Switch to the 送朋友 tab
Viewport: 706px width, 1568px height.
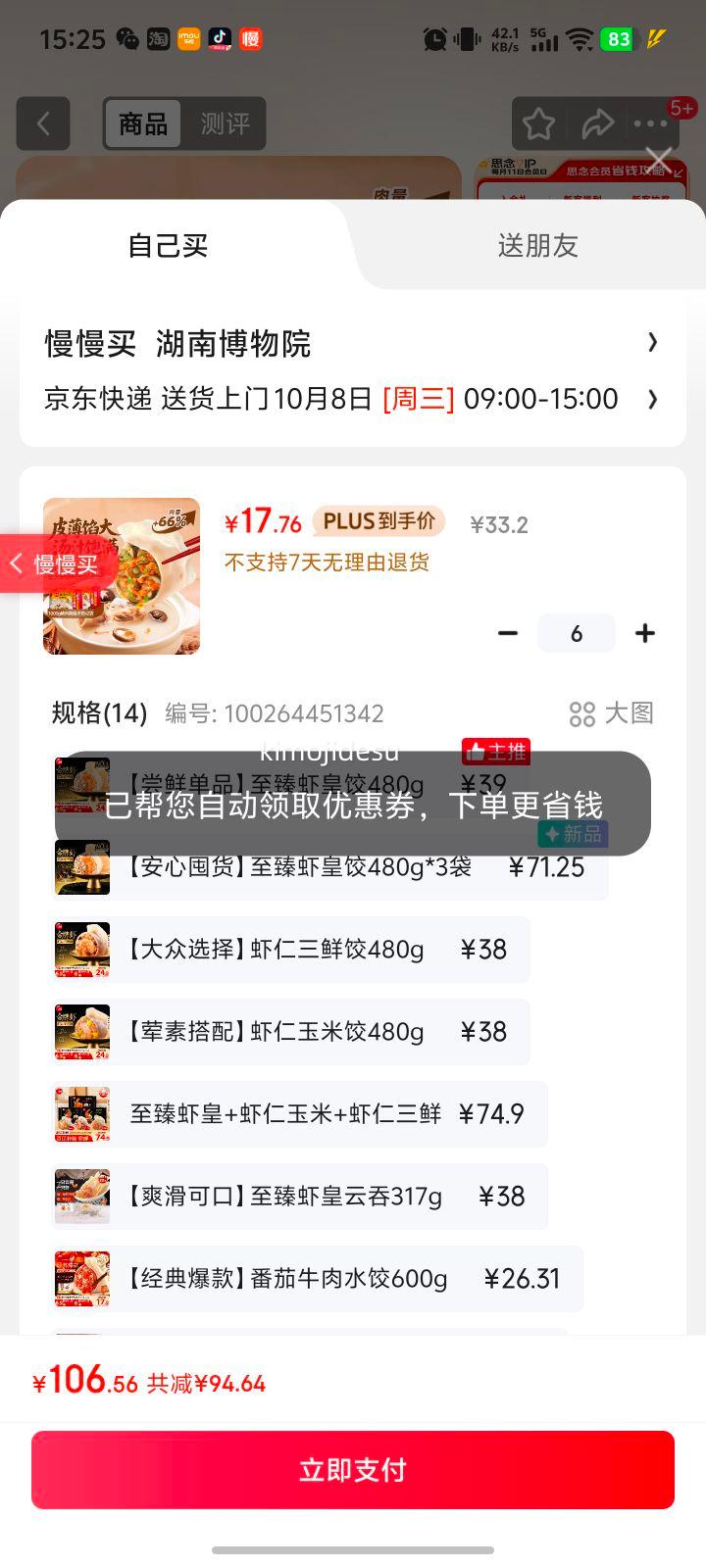(x=537, y=245)
